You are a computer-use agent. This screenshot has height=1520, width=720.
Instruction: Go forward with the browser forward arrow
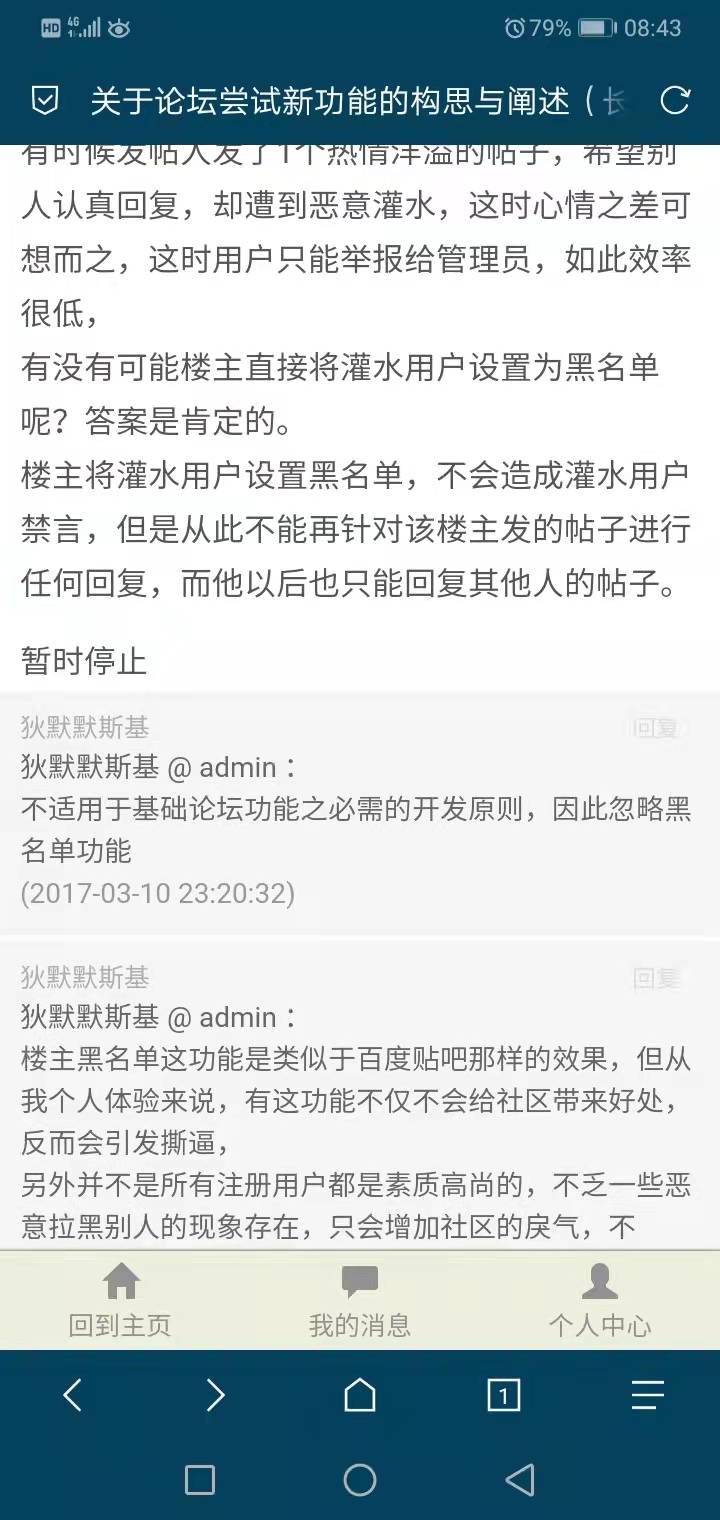coord(215,1394)
